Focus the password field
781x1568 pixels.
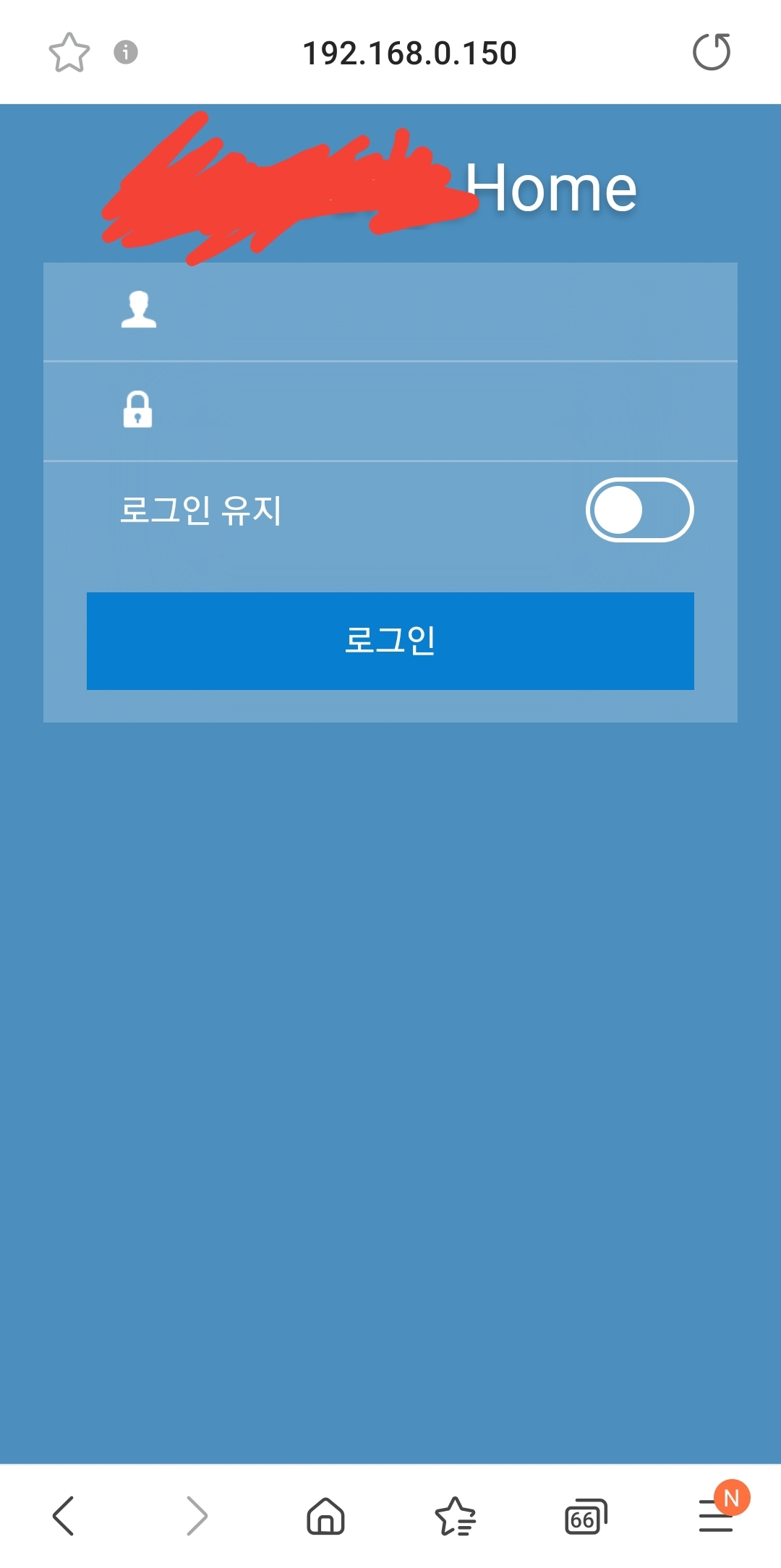pos(390,411)
